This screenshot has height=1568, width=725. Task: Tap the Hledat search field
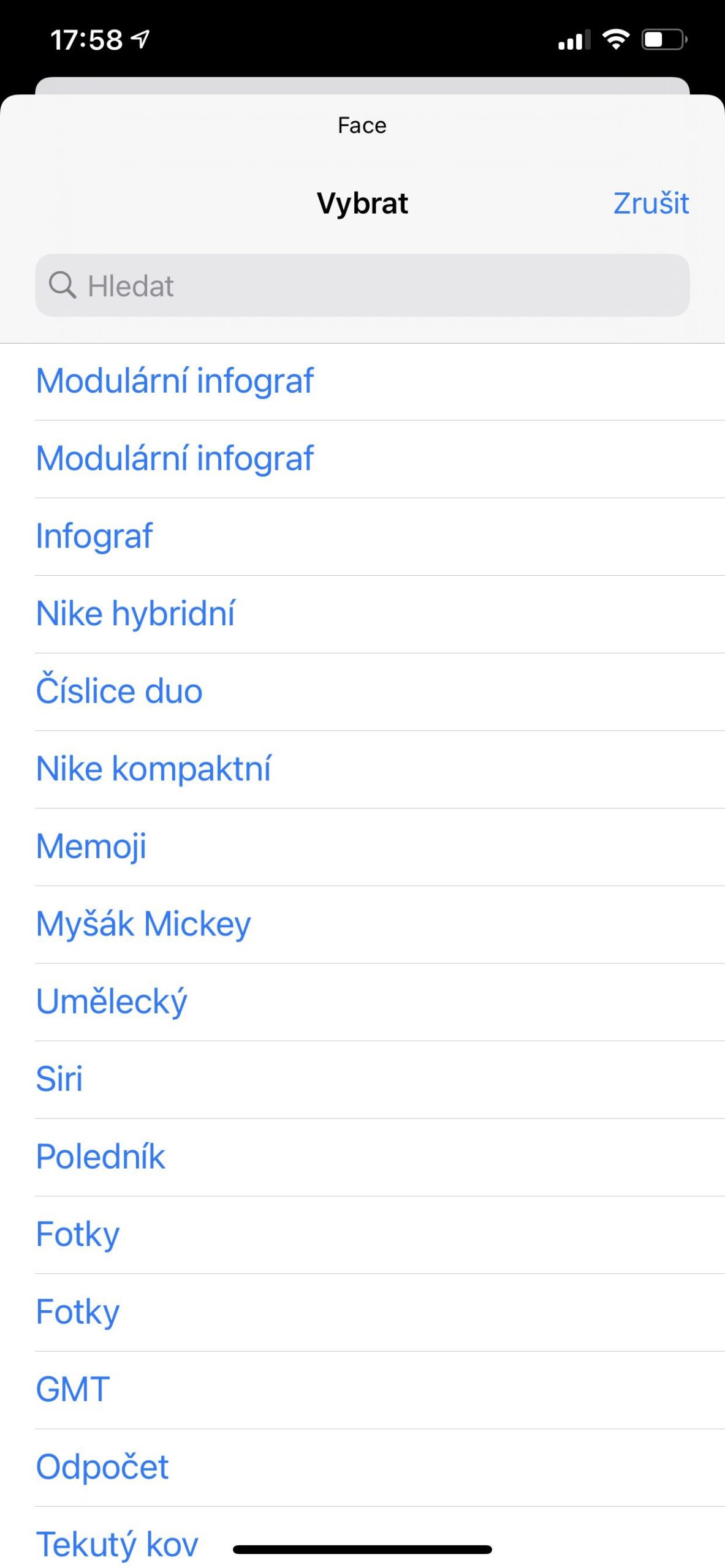[x=362, y=285]
